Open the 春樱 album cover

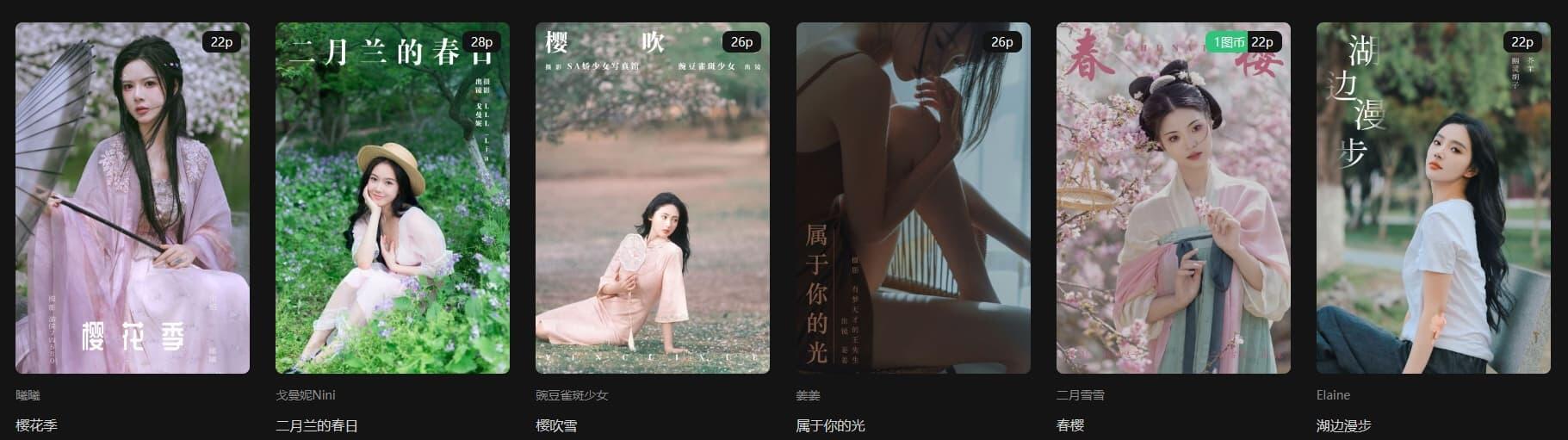point(1173,198)
